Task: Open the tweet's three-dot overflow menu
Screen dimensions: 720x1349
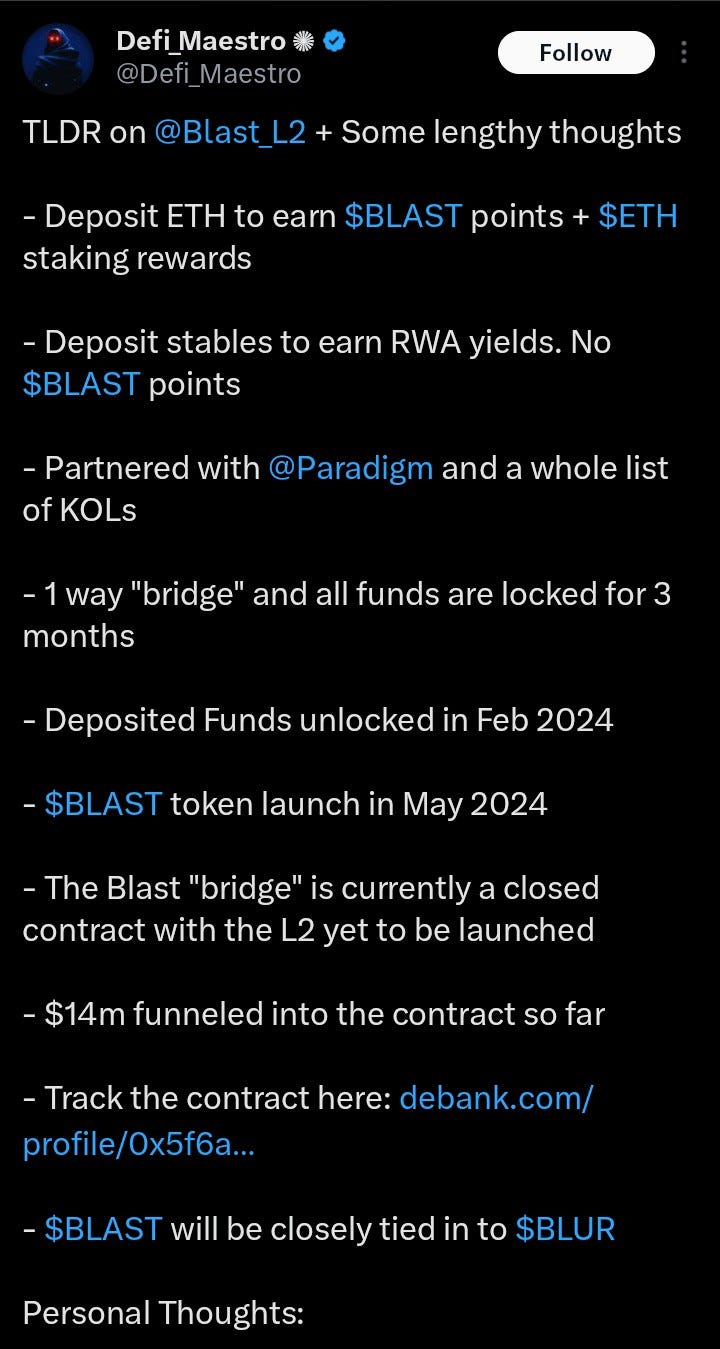Action: [x=684, y=52]
